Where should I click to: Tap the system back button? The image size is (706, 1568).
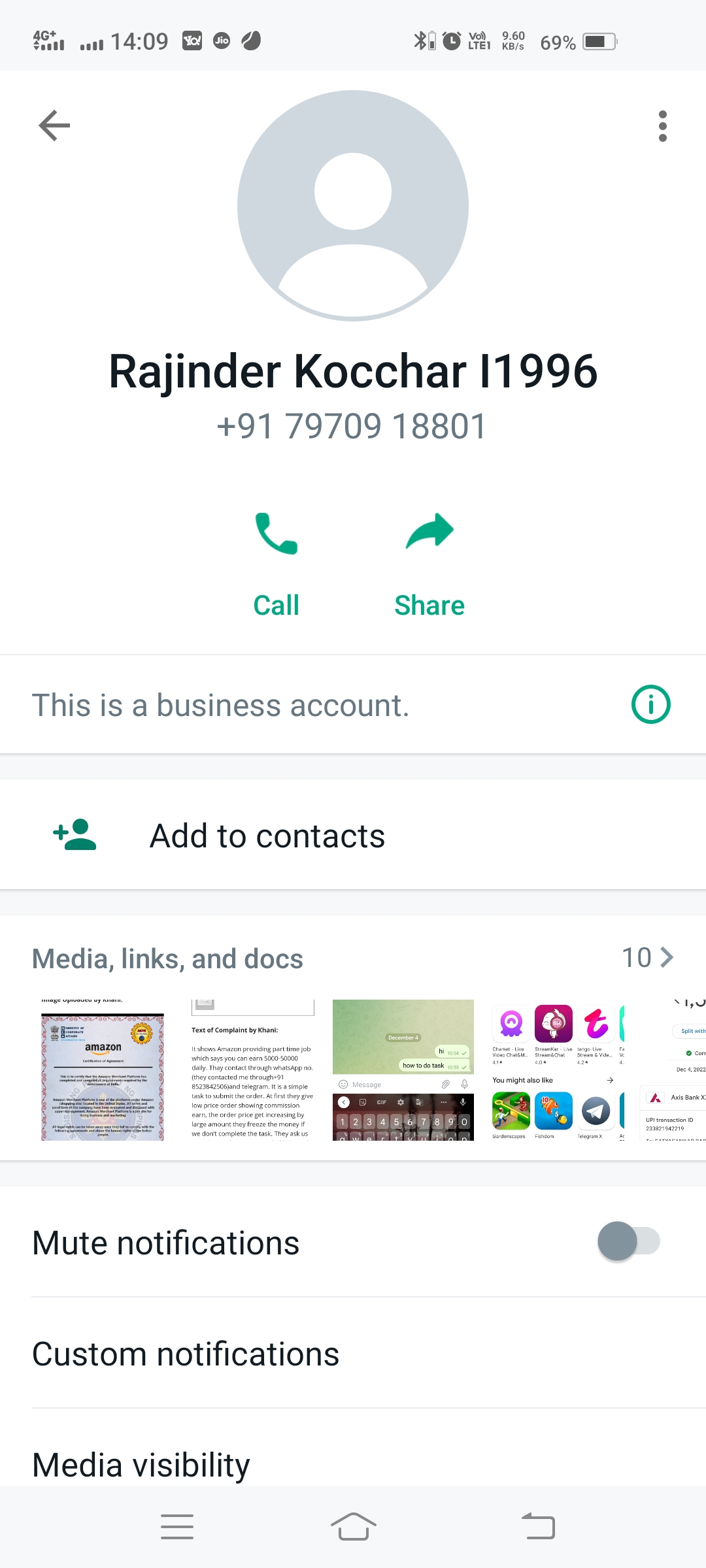[x=538, y=1527]
